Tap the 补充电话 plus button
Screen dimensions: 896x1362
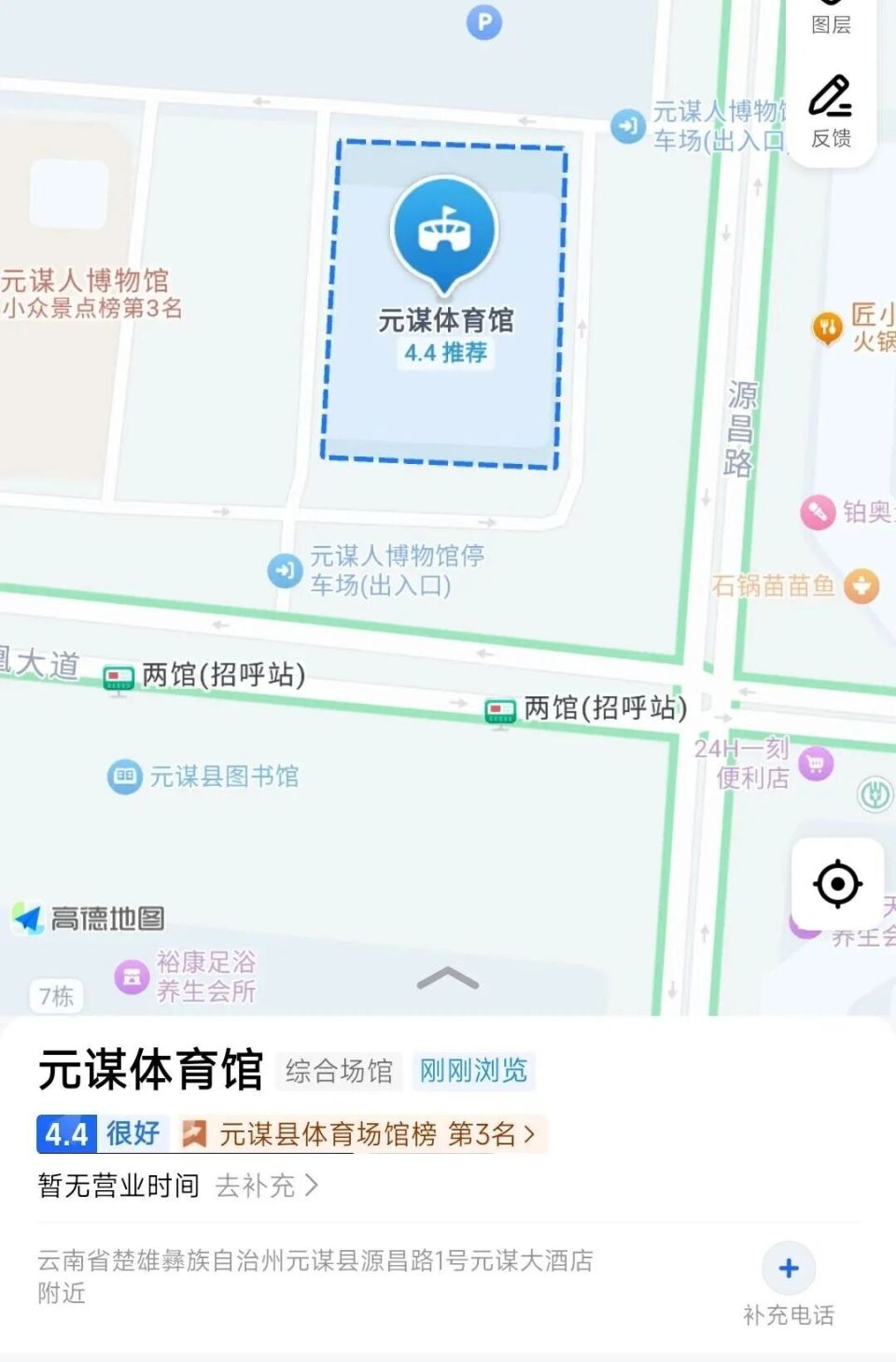pyautogui.click(x=789, y=1268)
